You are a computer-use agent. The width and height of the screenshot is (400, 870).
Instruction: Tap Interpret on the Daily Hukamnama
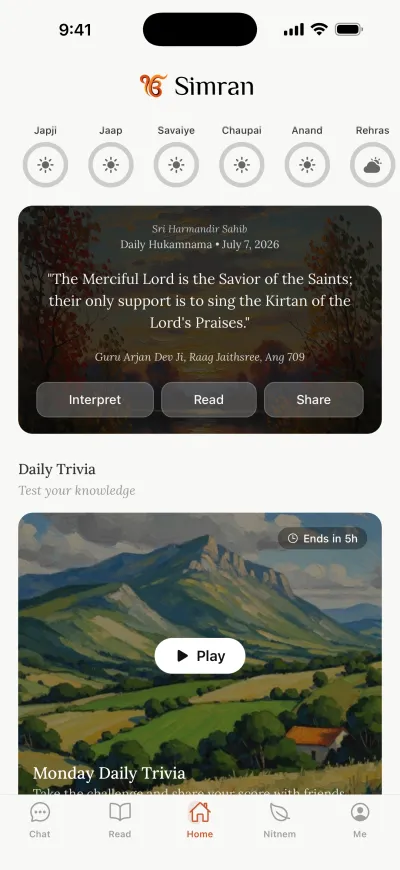(95, 399)
